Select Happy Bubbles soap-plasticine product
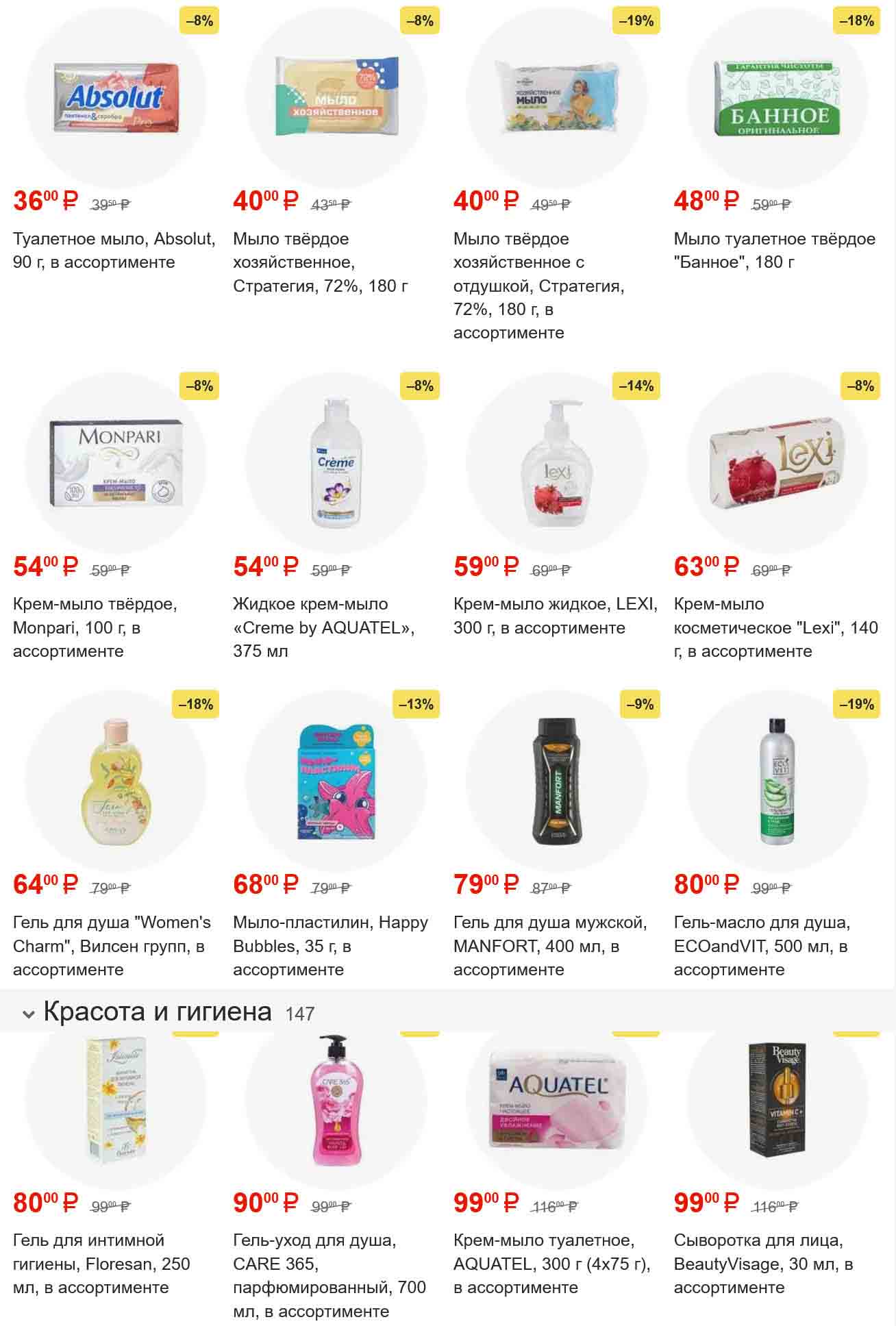Image resolution: width=896 pixels, height=1326 pixels. (336, 781)
